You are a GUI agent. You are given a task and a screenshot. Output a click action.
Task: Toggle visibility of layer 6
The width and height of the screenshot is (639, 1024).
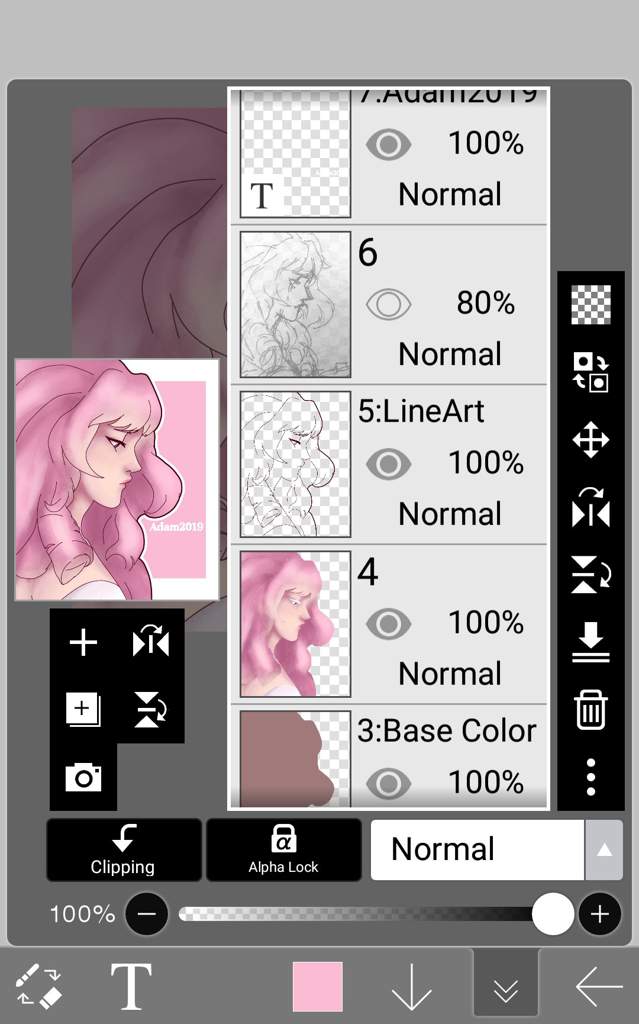(x=388, y=304)
